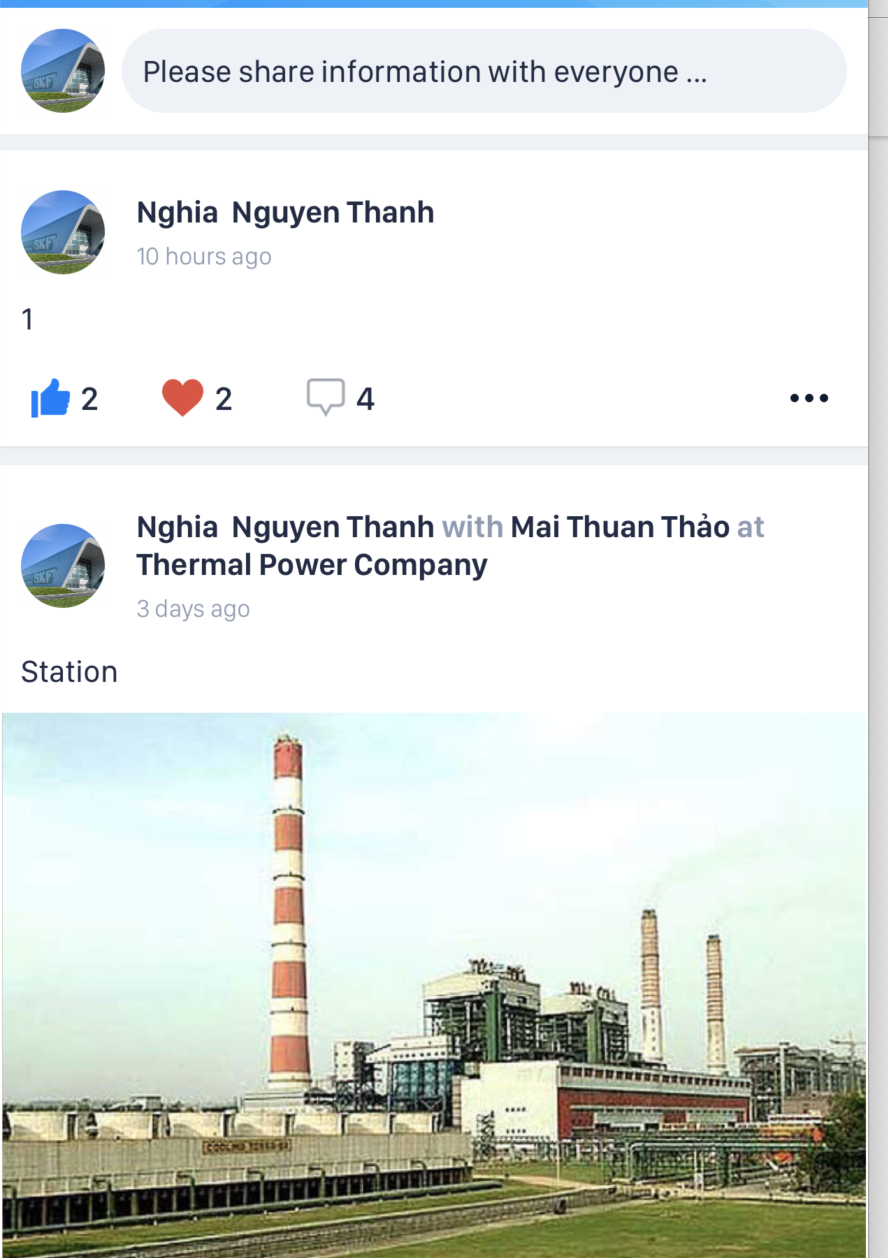
Task: Select the Thermal Power Company location label
Action: click(x=312, y=563)
